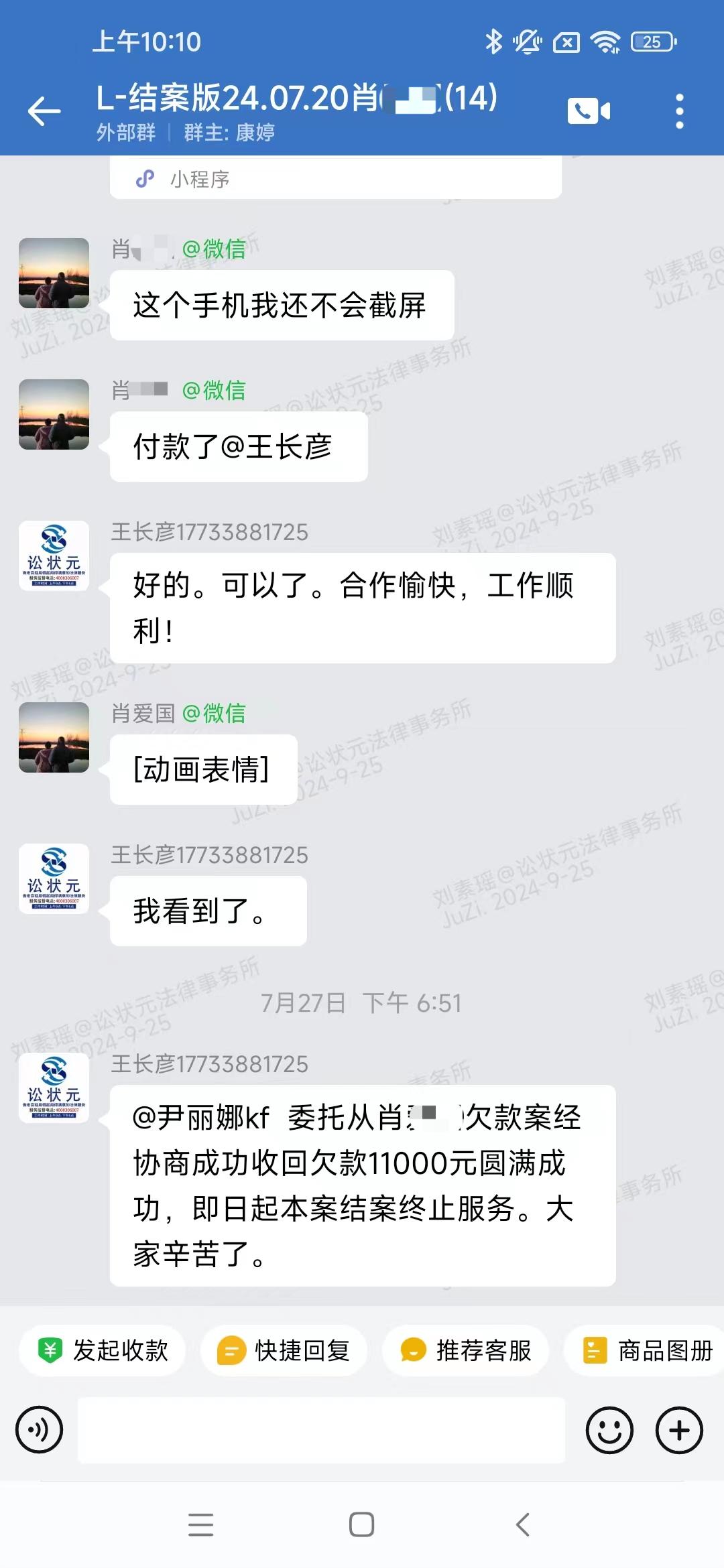The image size is (724, 1568).
Task: Open the 小程序 mini program card
Action: click(335, 179)
